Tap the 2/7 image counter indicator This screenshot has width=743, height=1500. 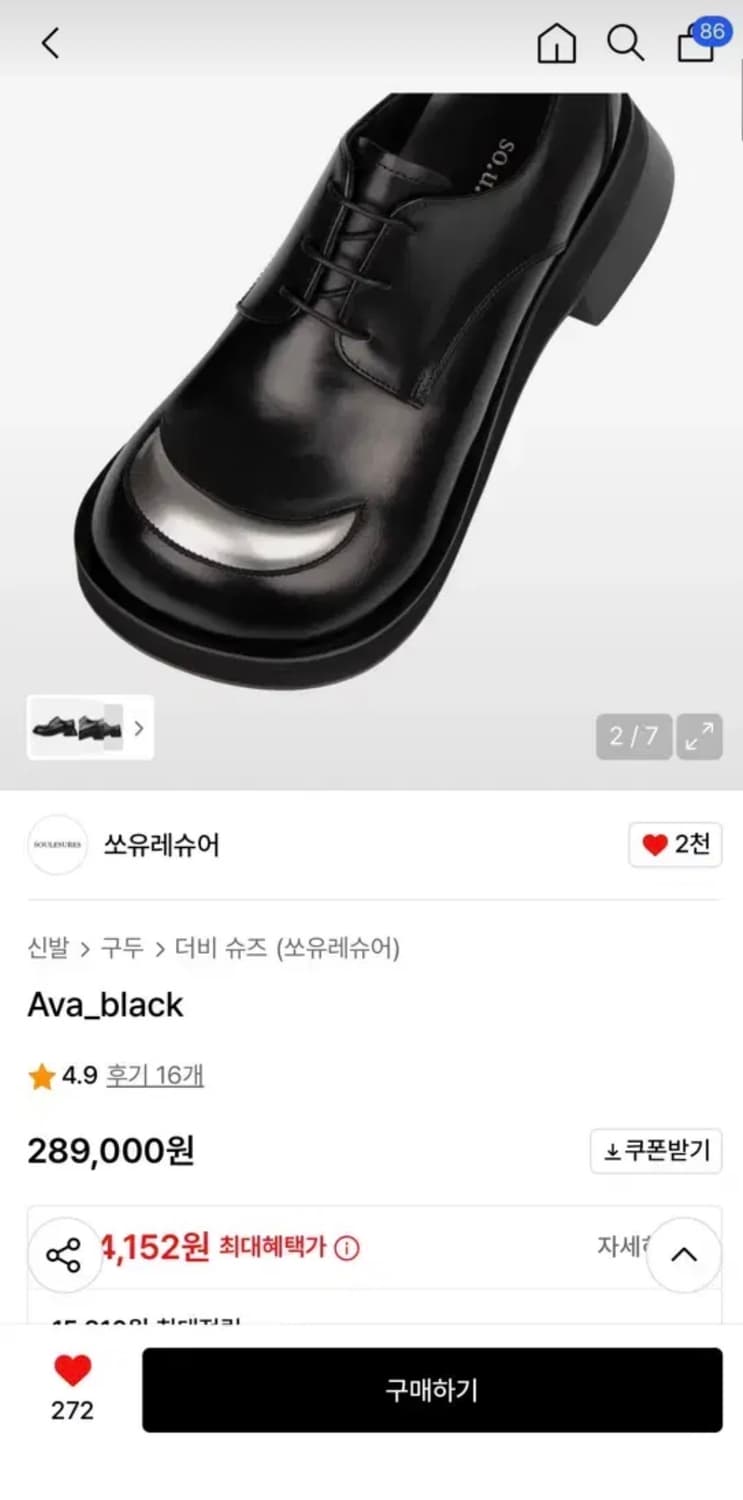point(632,736)
